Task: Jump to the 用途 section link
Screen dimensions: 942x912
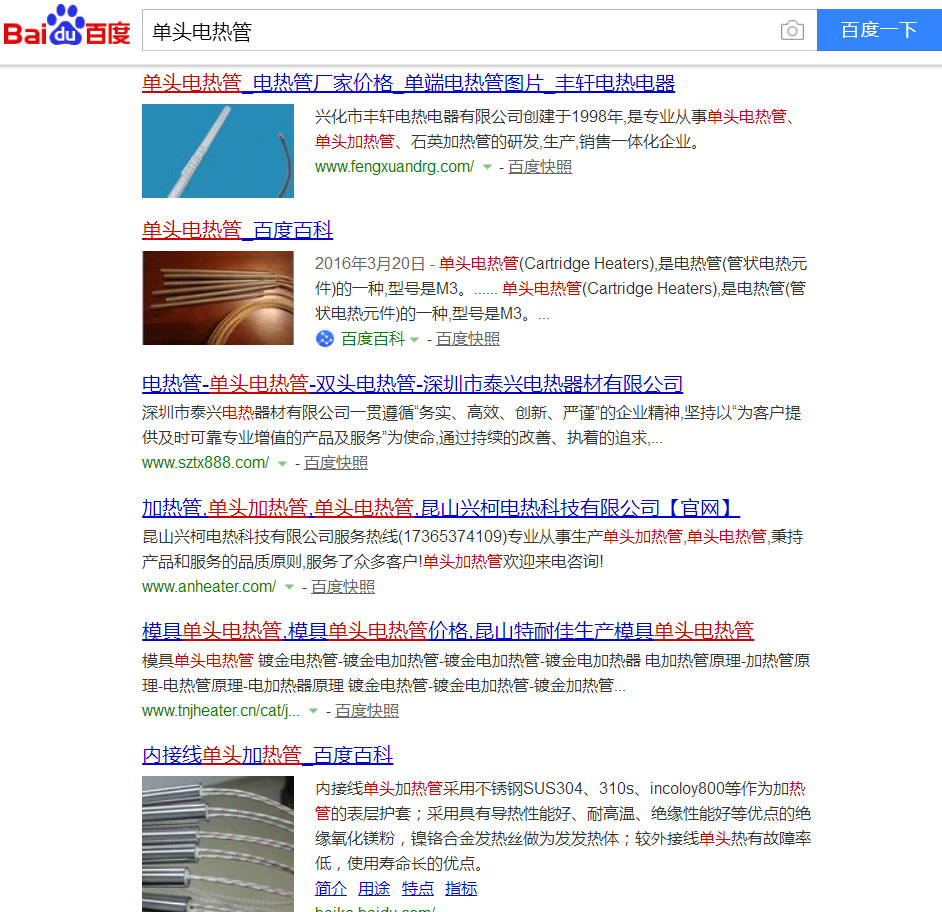Action: (374, 888)
